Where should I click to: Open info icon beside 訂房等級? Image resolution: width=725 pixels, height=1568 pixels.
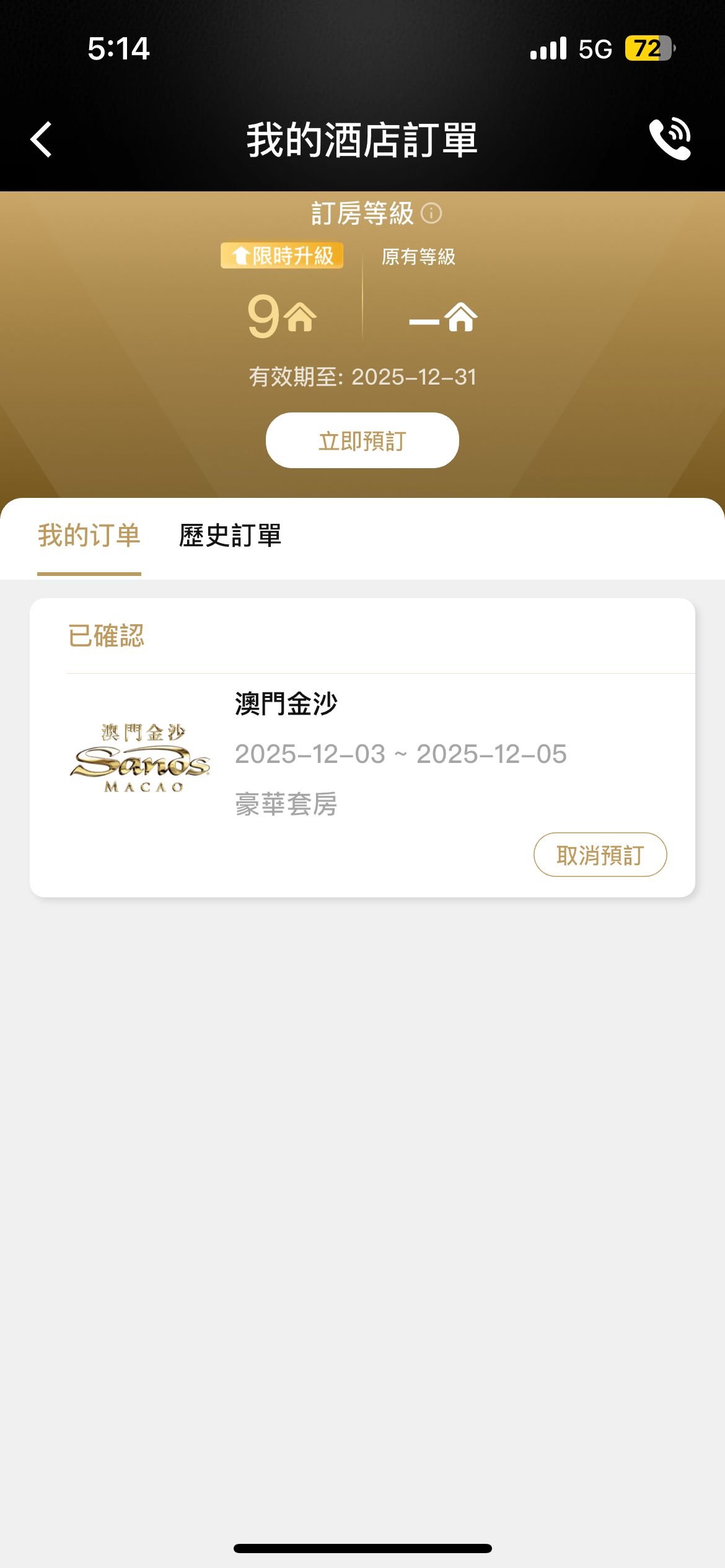click(x=431, y=214)
